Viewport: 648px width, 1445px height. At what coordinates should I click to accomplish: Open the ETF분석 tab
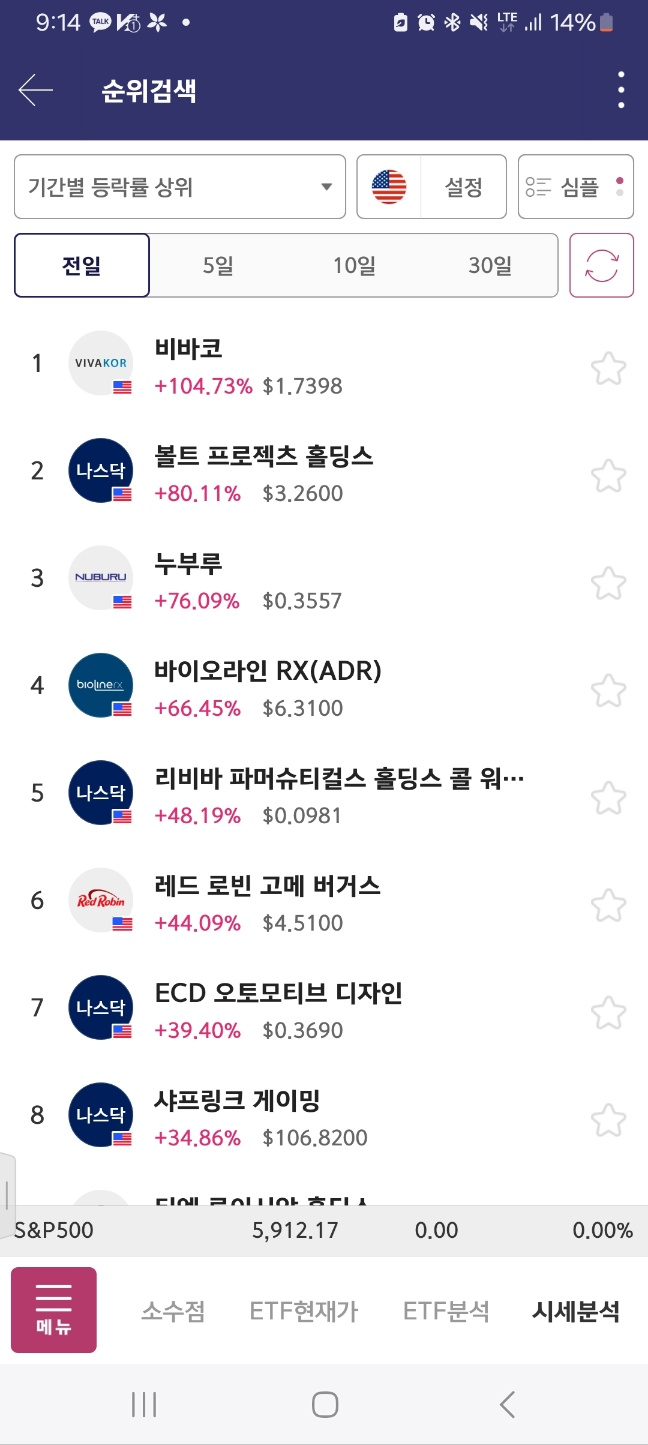pyautogui.click(x=446, y=1311)
